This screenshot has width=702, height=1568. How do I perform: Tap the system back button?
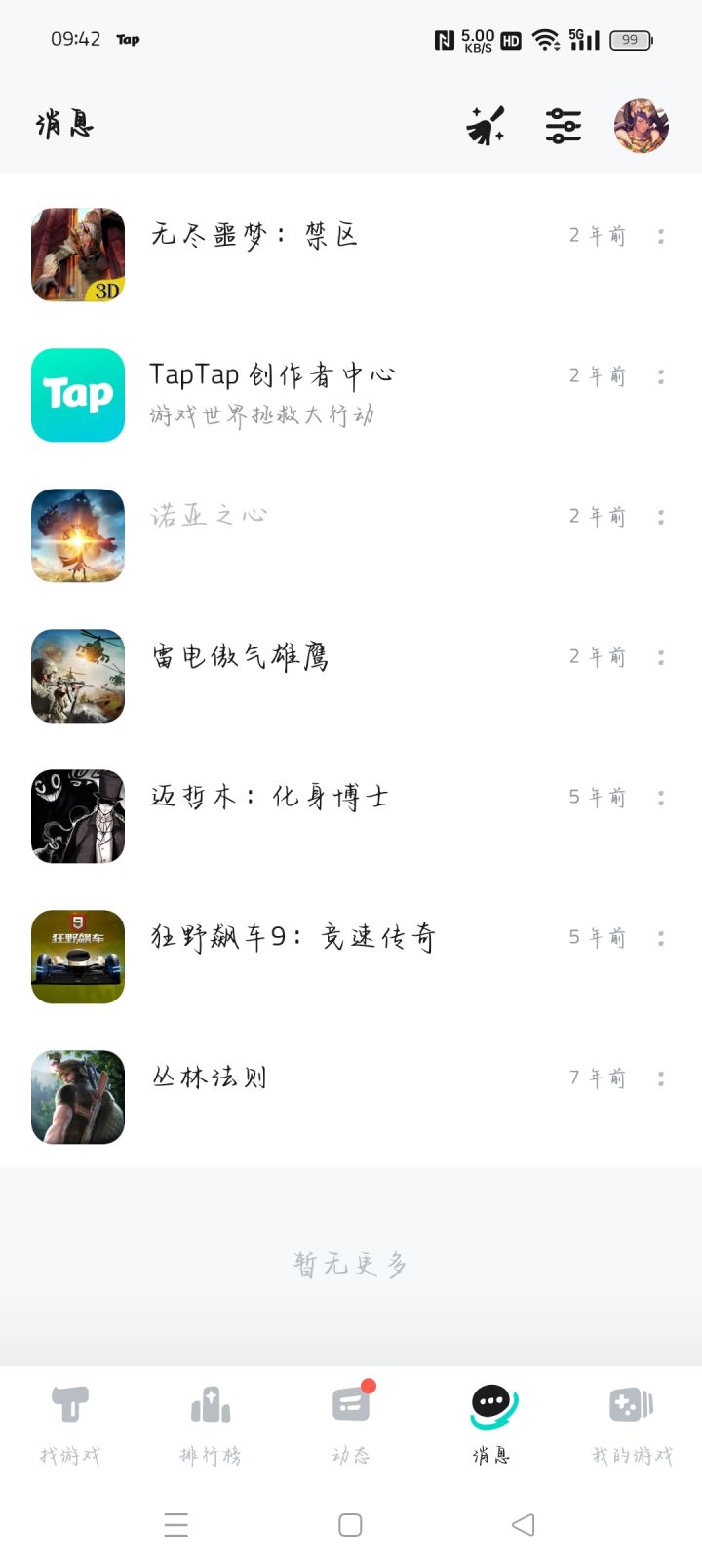(524, 1525)
